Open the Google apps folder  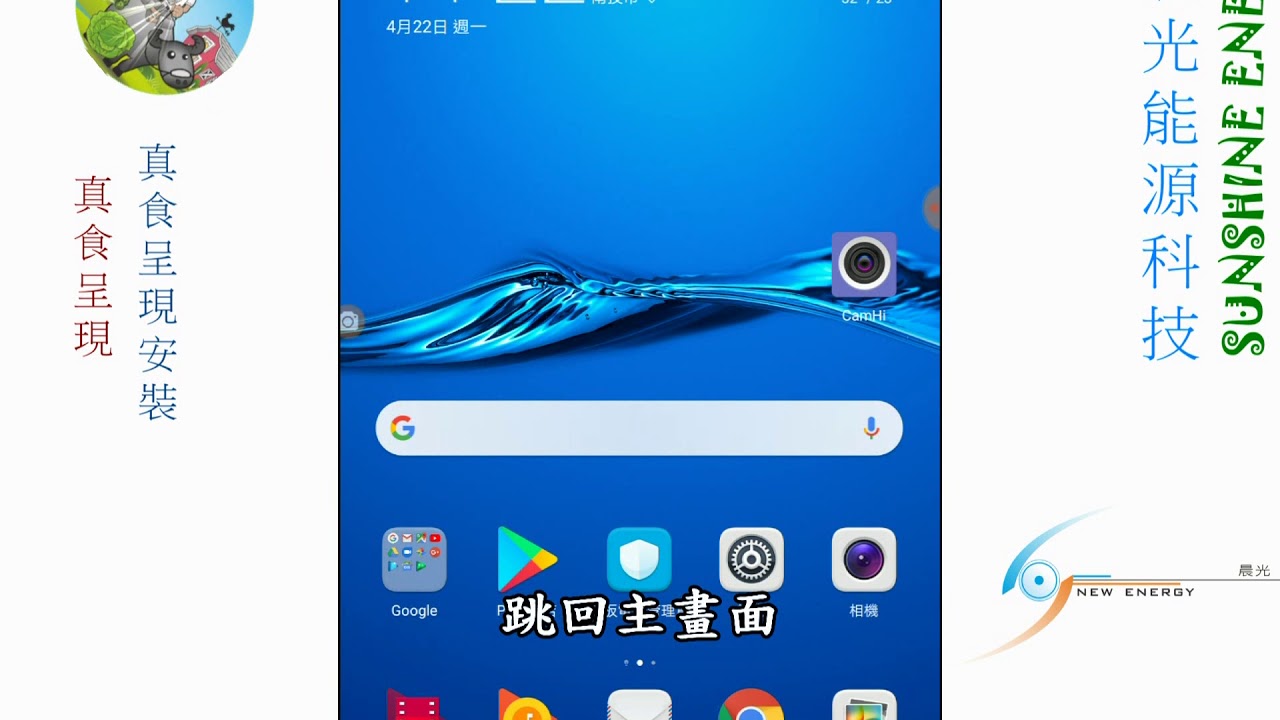pyautogui.click(x=414, y=560)
